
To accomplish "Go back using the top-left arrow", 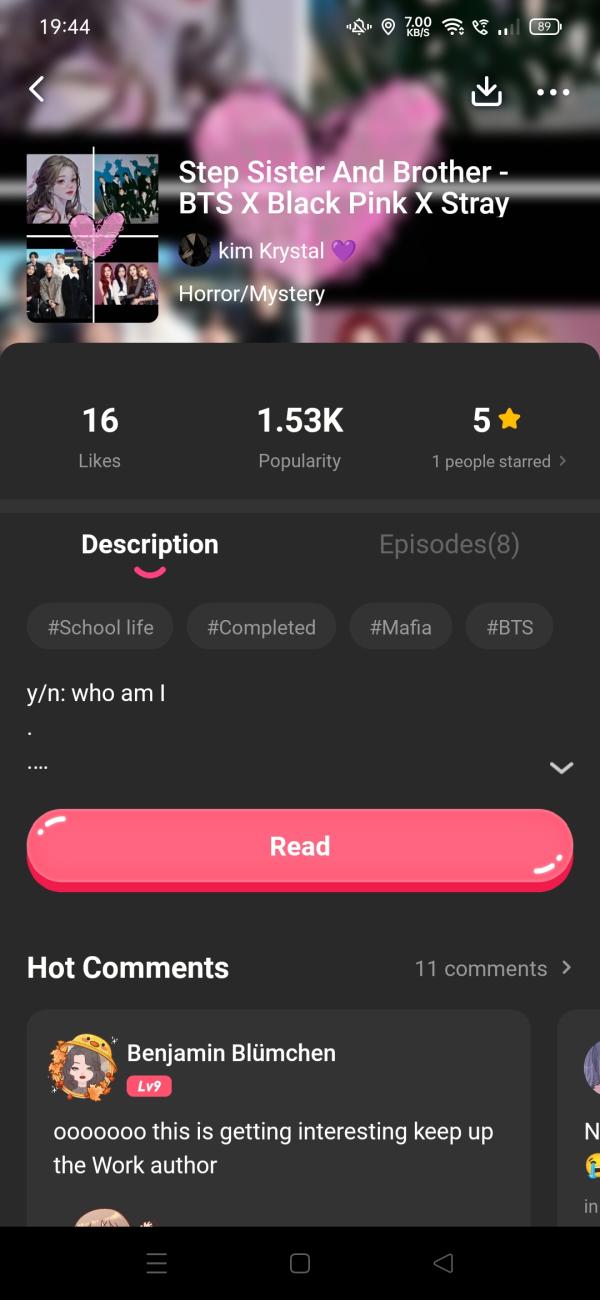I will coord(37,90).
